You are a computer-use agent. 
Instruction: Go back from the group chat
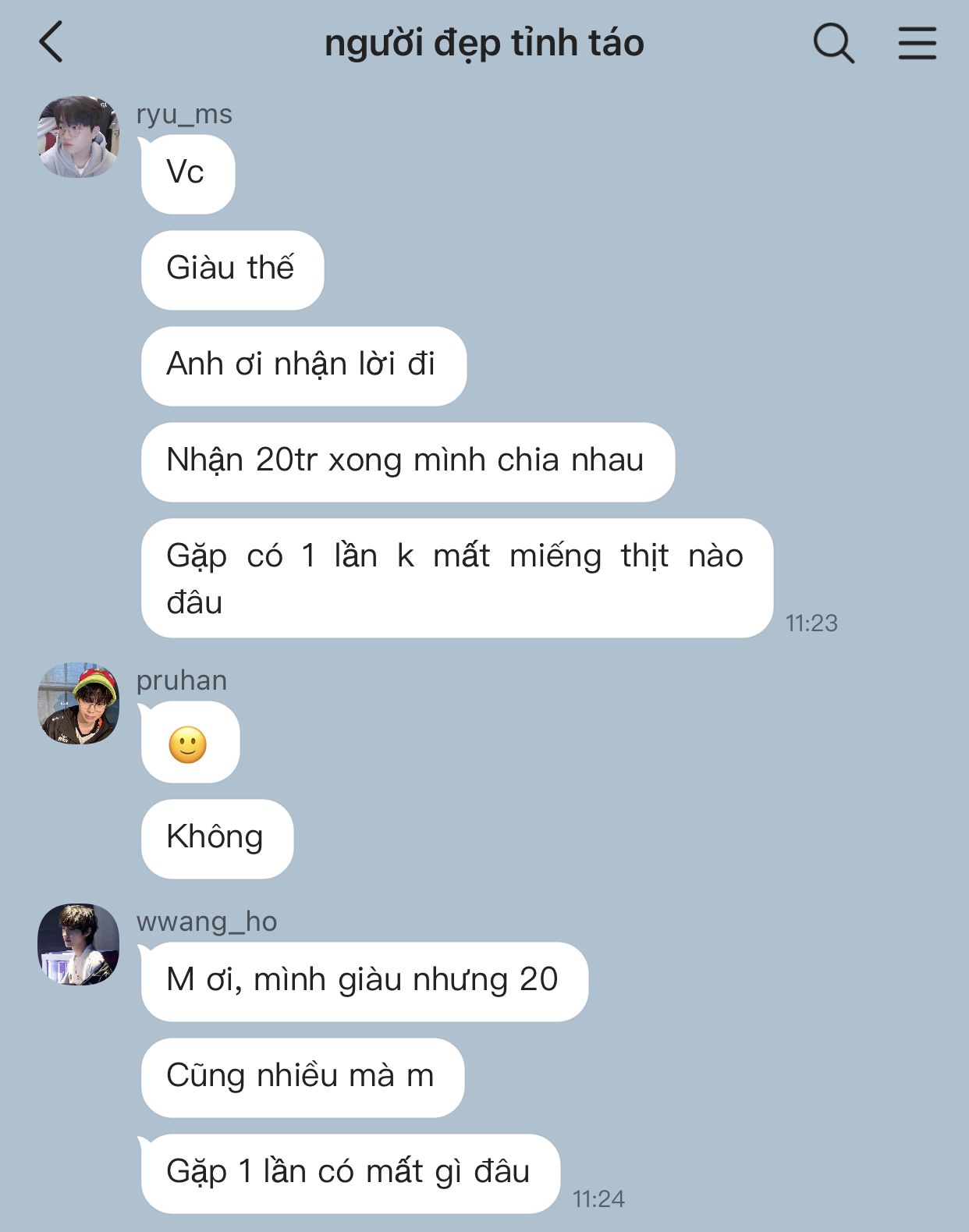(x=51, y=42)
